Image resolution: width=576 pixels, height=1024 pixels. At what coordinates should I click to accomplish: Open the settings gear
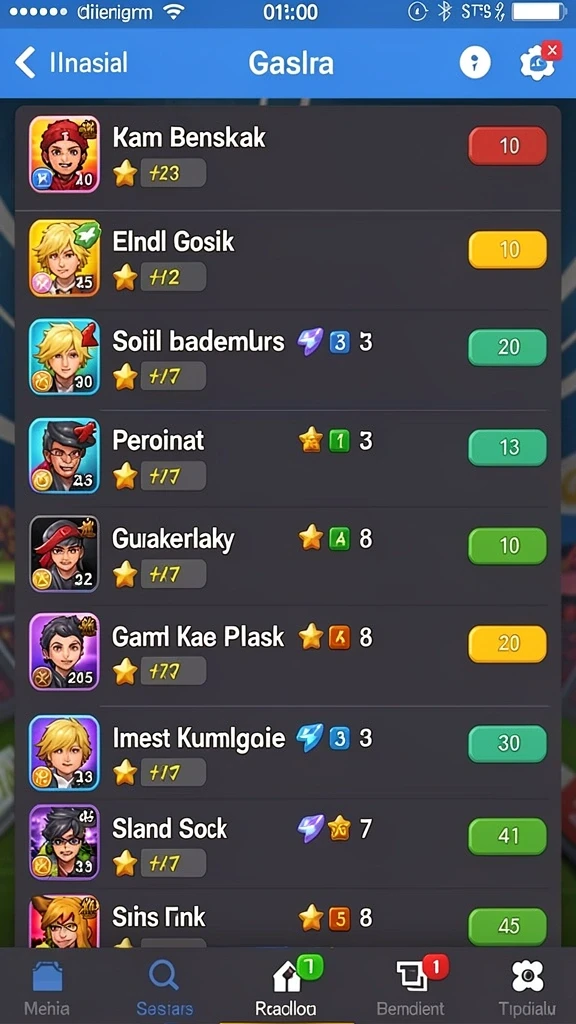pyautogui.click(x=538, y=63)
